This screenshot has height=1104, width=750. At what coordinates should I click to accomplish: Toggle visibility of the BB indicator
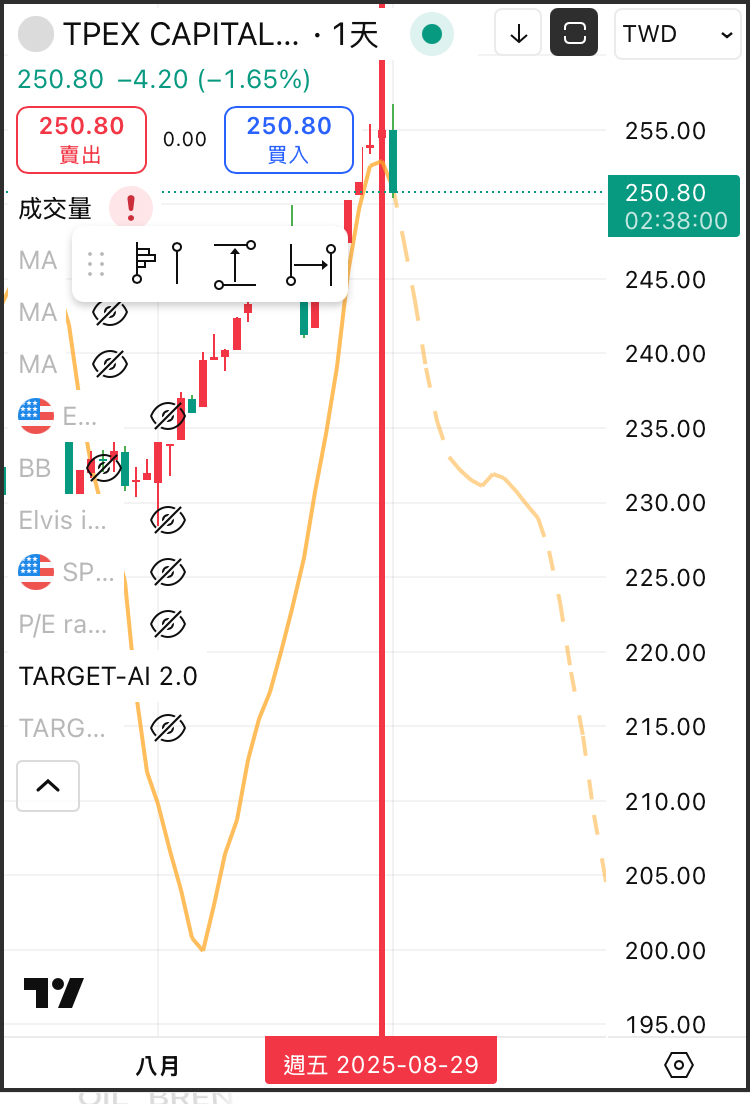(x=104, y=467)
